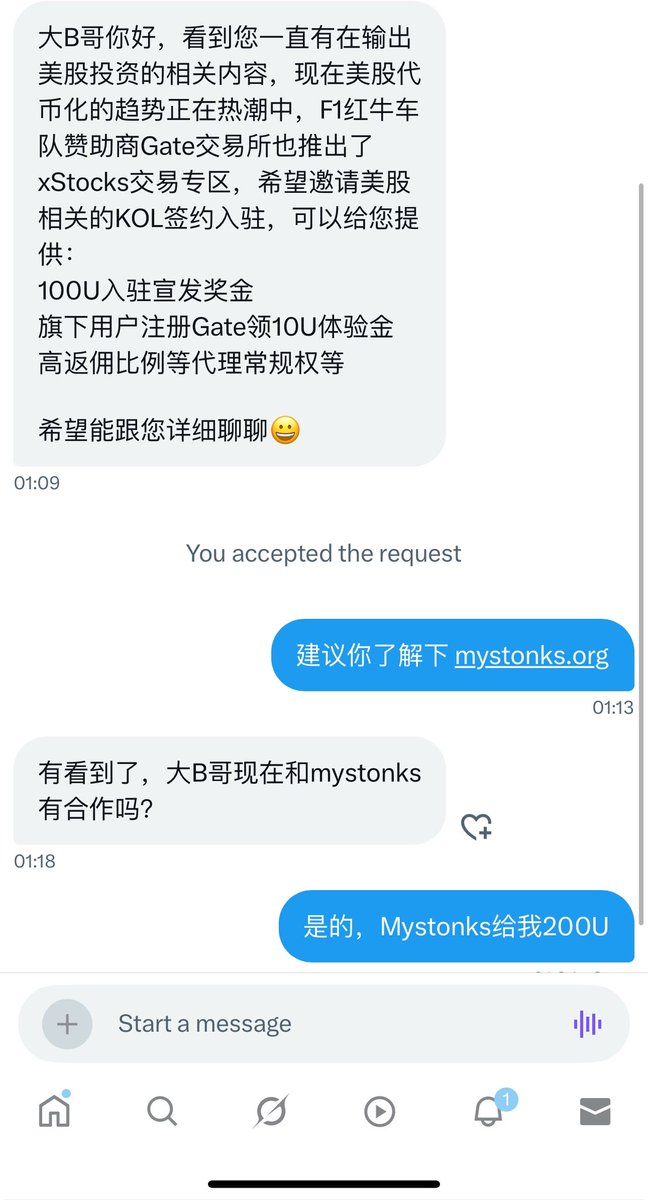Image resolution: width=648 pixels, height=1200 pixels.
Task: Switch to the Search tab
Action: point(162,1110)
